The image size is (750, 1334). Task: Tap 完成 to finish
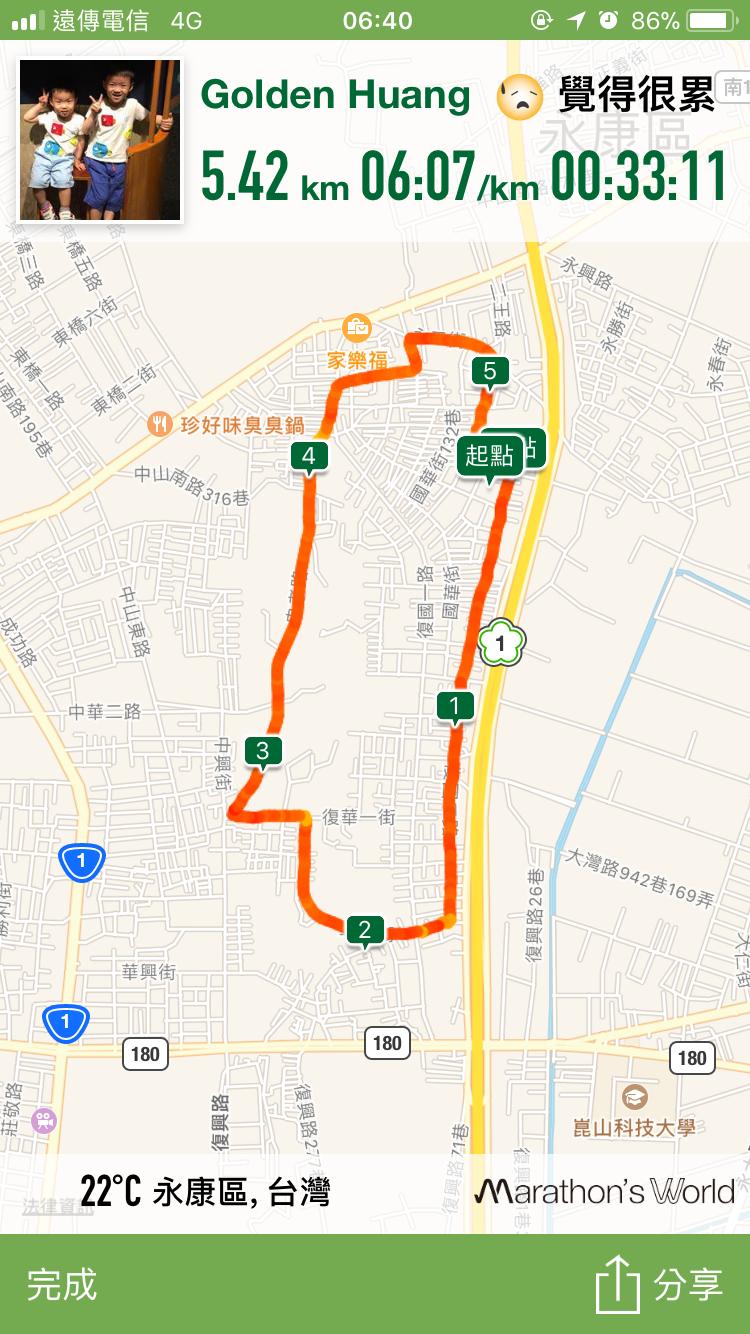click(x=62, y=1285)
